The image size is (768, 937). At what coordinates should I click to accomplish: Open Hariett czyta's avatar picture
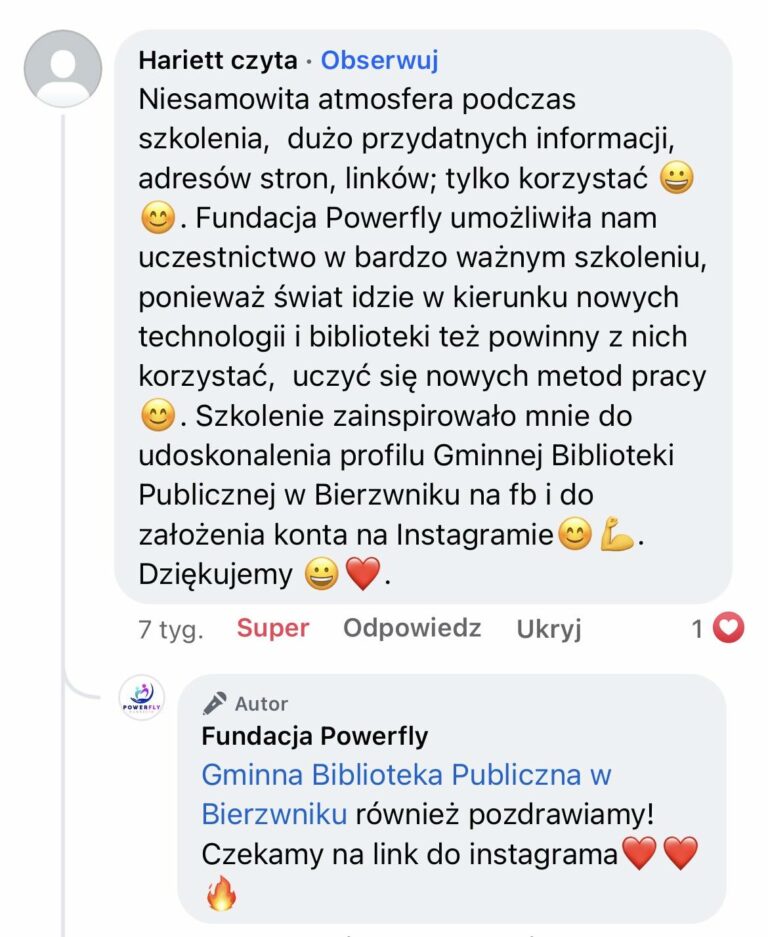click(x=62, y=69)
